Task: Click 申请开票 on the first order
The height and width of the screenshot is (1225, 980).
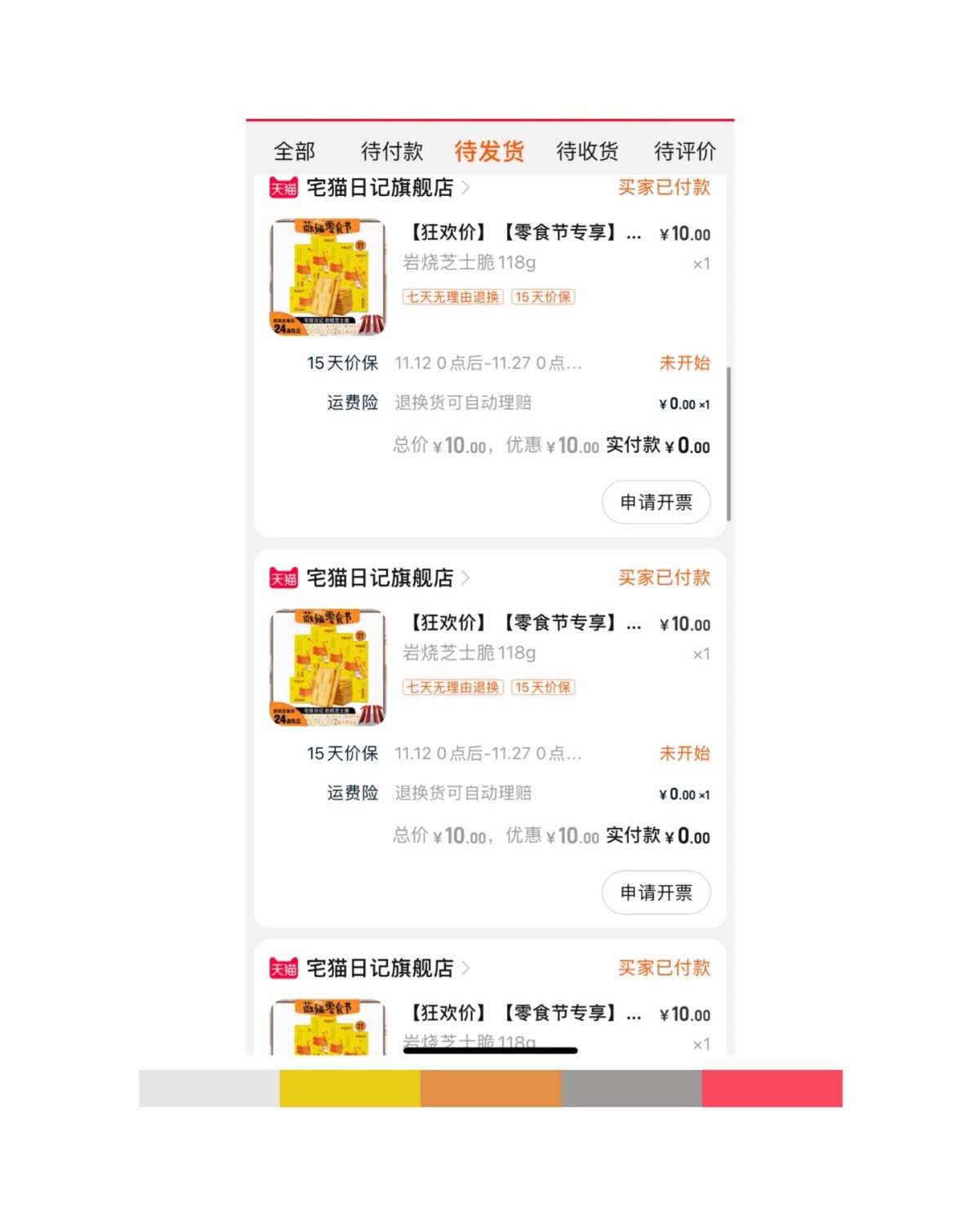Action: point(656,502)
